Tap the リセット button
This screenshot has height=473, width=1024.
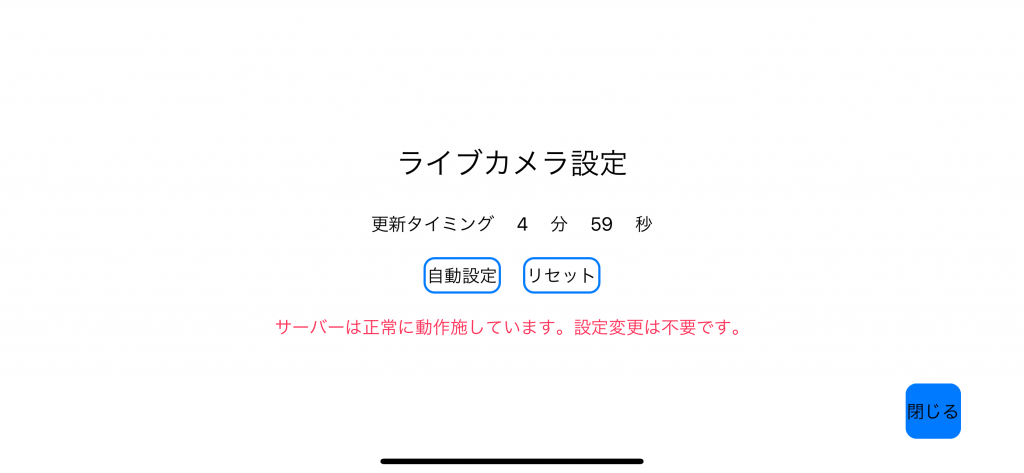pos(561,275)
